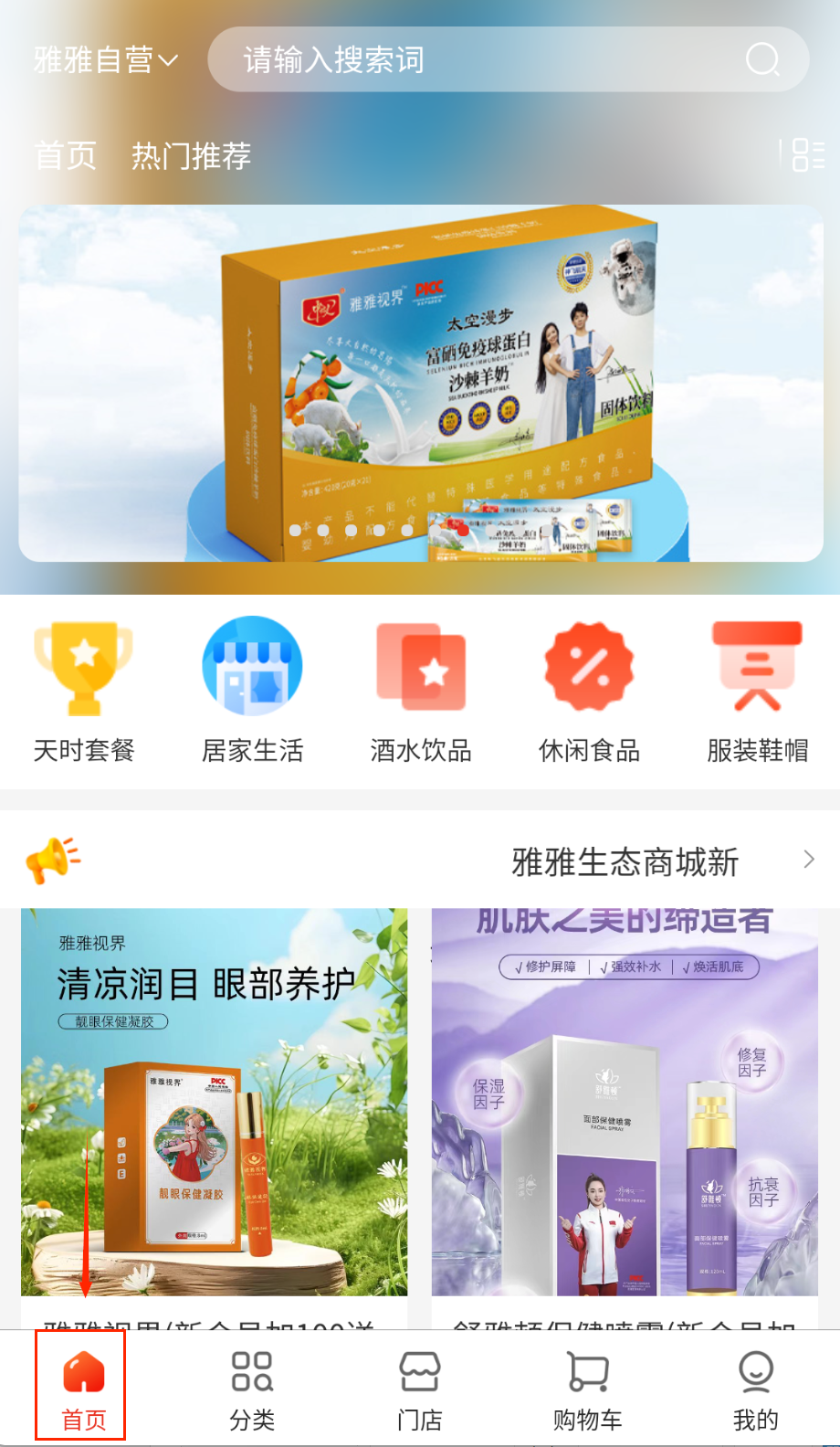This screenshot has height=1447, width=840.
Task: View the purple facial spray product card
Action: (x=625, y=1101)
